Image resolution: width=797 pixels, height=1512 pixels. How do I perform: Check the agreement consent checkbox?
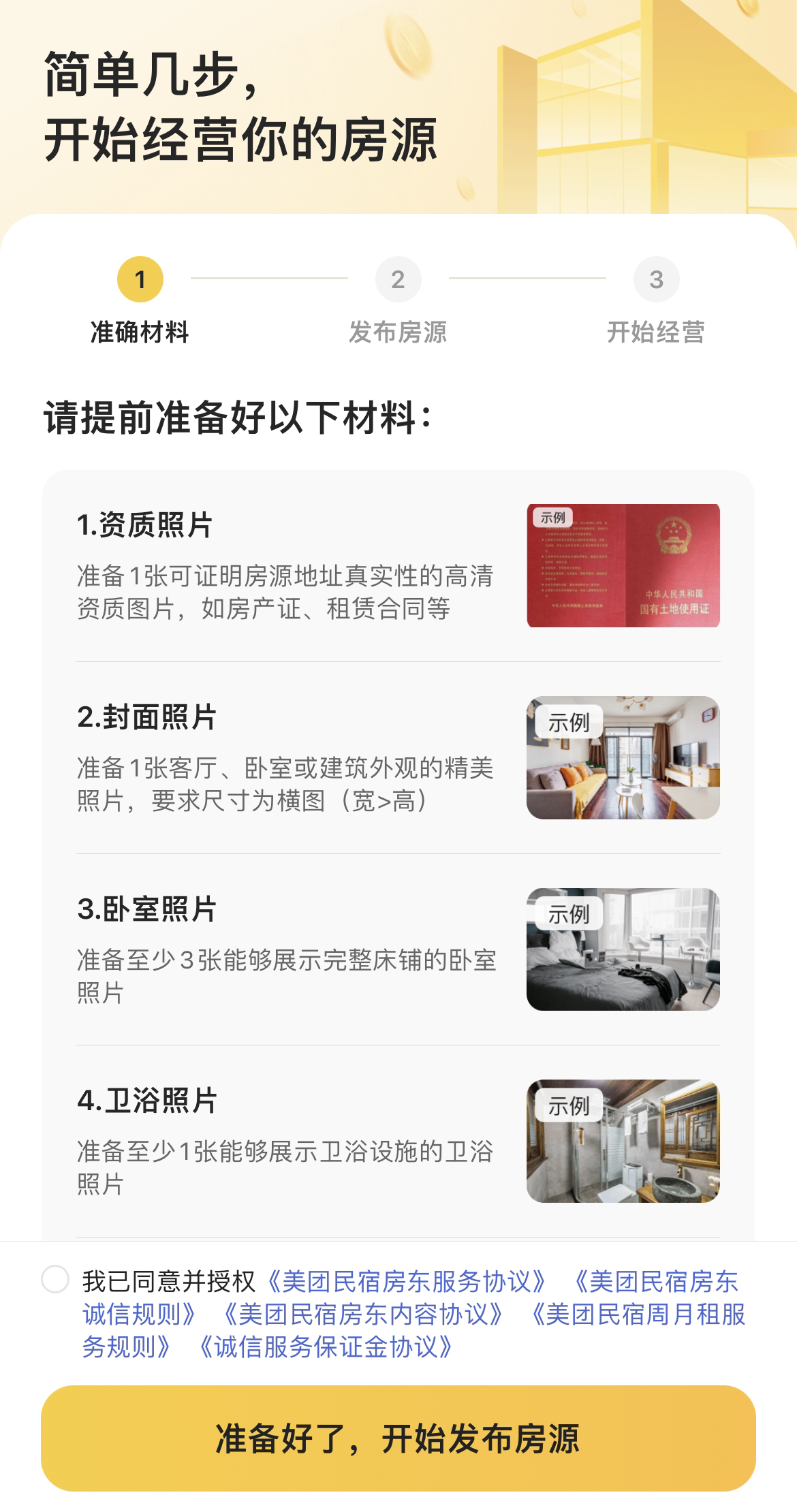point(55,1279)
